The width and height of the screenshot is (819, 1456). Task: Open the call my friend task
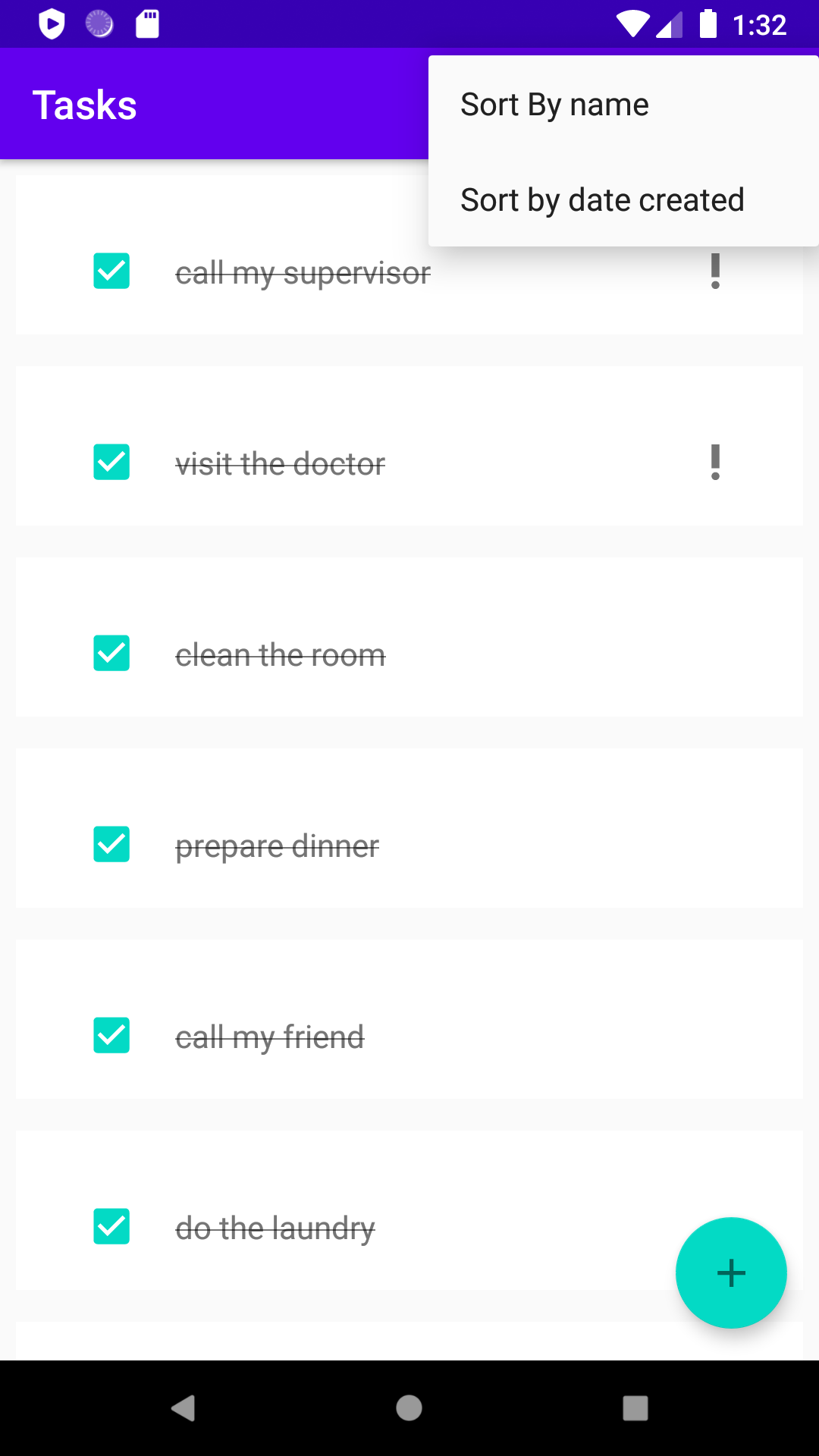click(x=270, y=1037)
